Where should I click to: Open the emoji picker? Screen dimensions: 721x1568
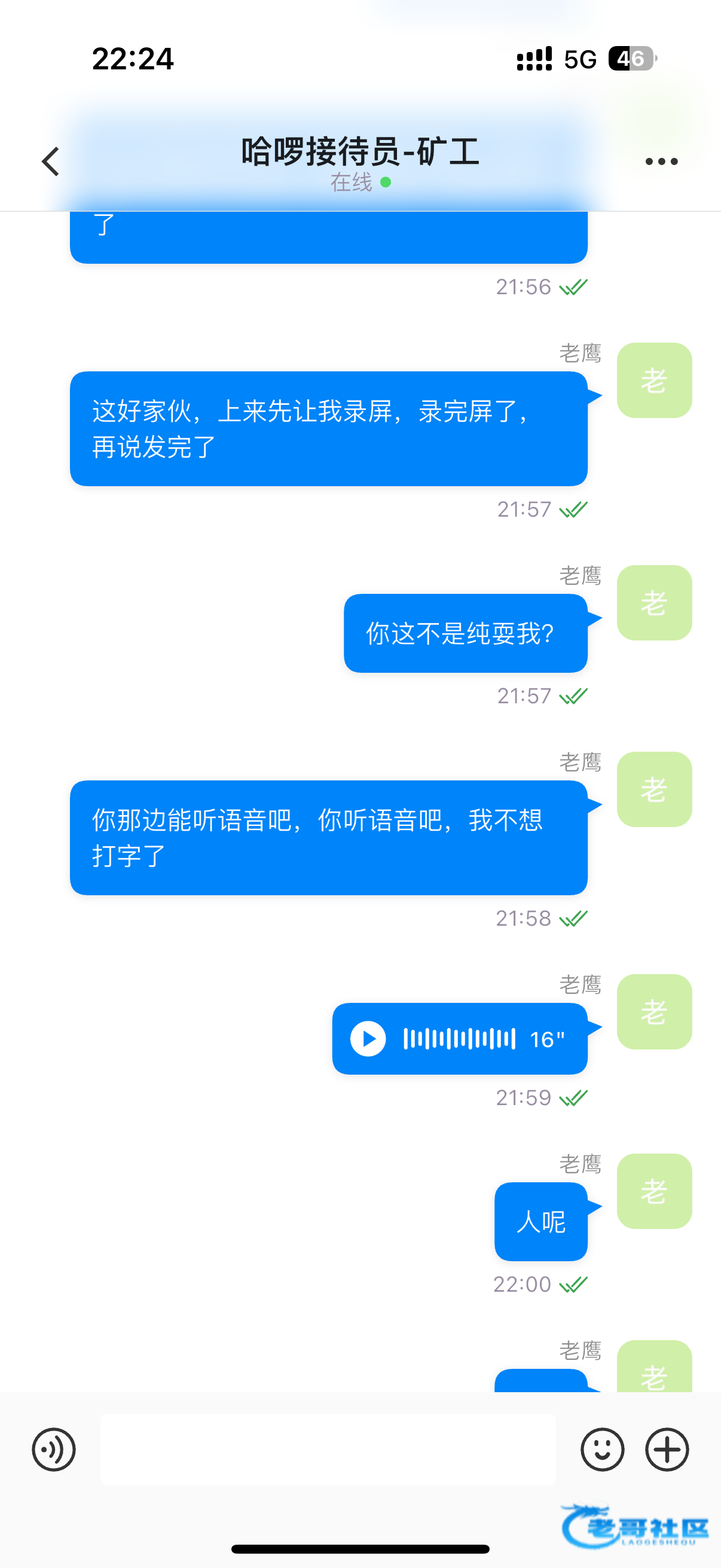coord(602,1450)
